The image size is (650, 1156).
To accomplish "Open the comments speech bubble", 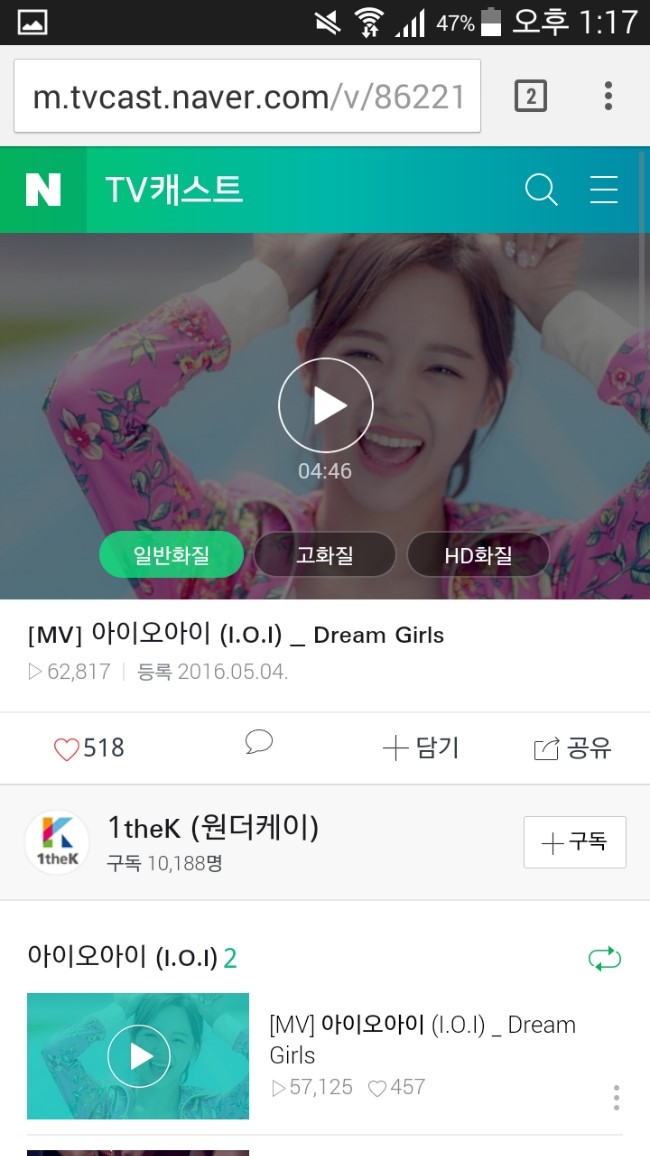I will tap(259, 743).
